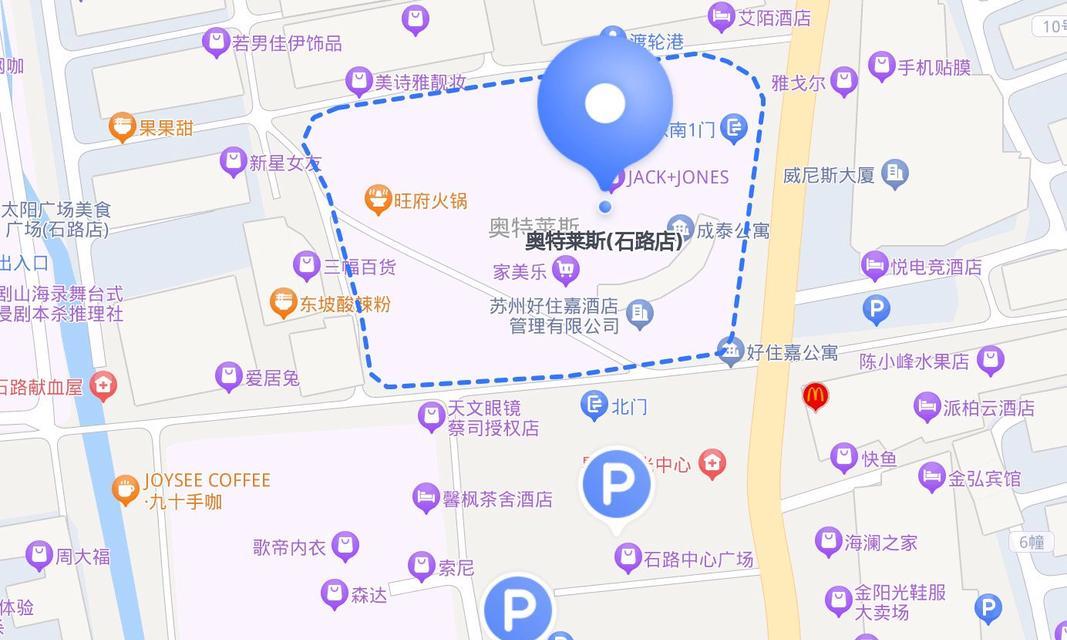The width and height of the screenshot is (1067, 640).
Task: Tap the McDonald's marker on the map
Action: click(x=815, y=397)
